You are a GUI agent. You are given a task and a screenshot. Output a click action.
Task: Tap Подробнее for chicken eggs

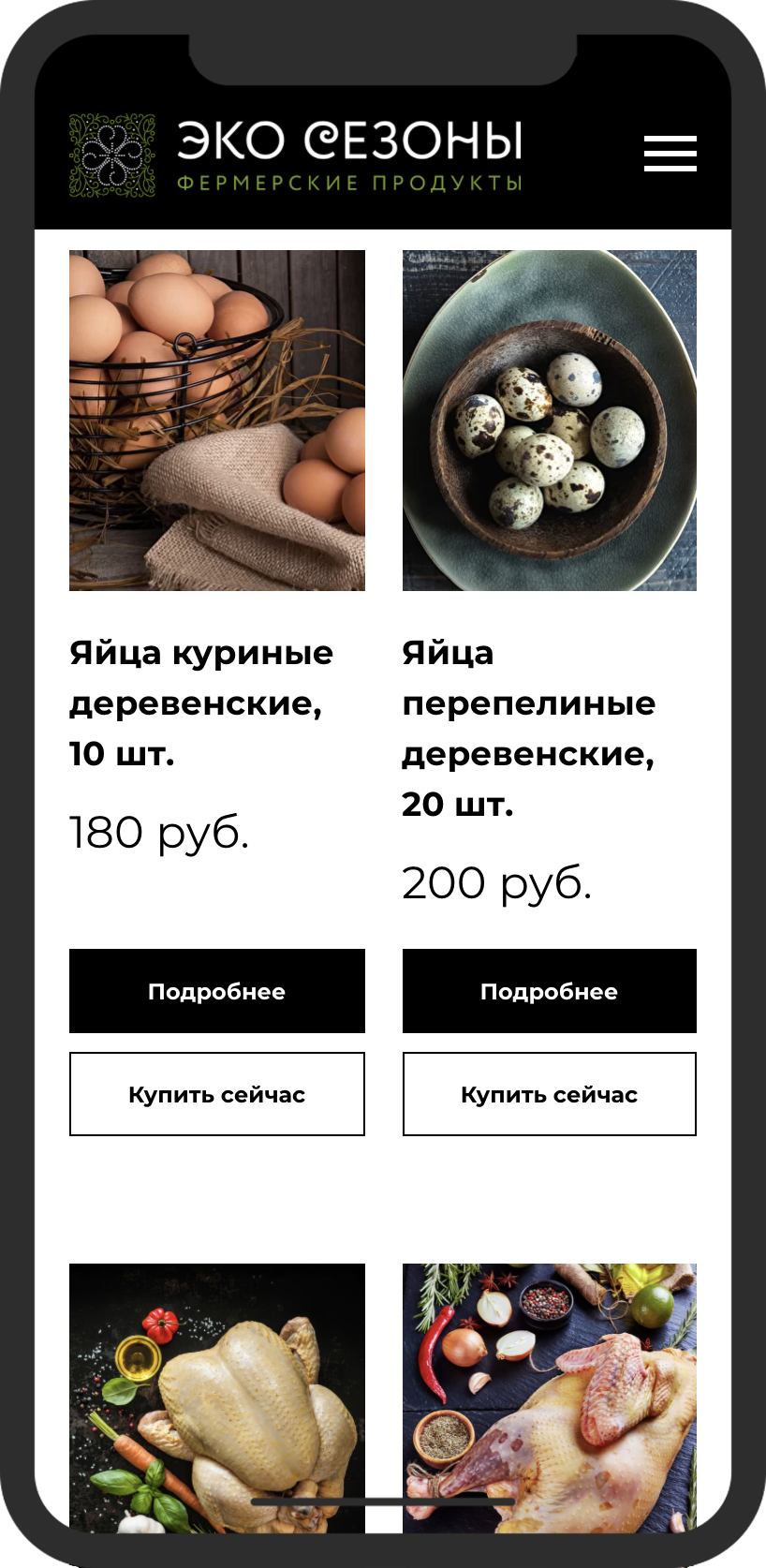(x=216, y=991)
